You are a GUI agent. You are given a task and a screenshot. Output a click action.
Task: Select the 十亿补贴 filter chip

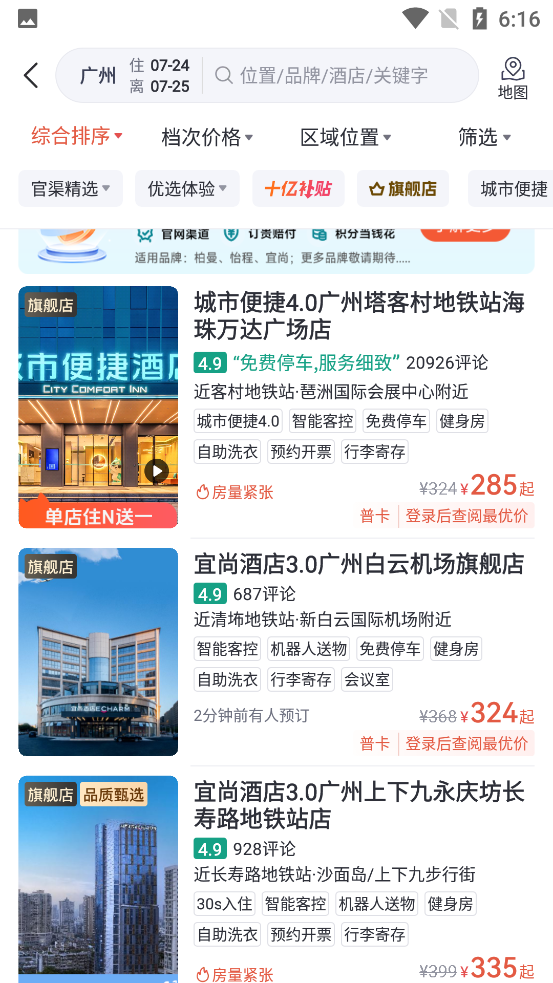point(298,189)
